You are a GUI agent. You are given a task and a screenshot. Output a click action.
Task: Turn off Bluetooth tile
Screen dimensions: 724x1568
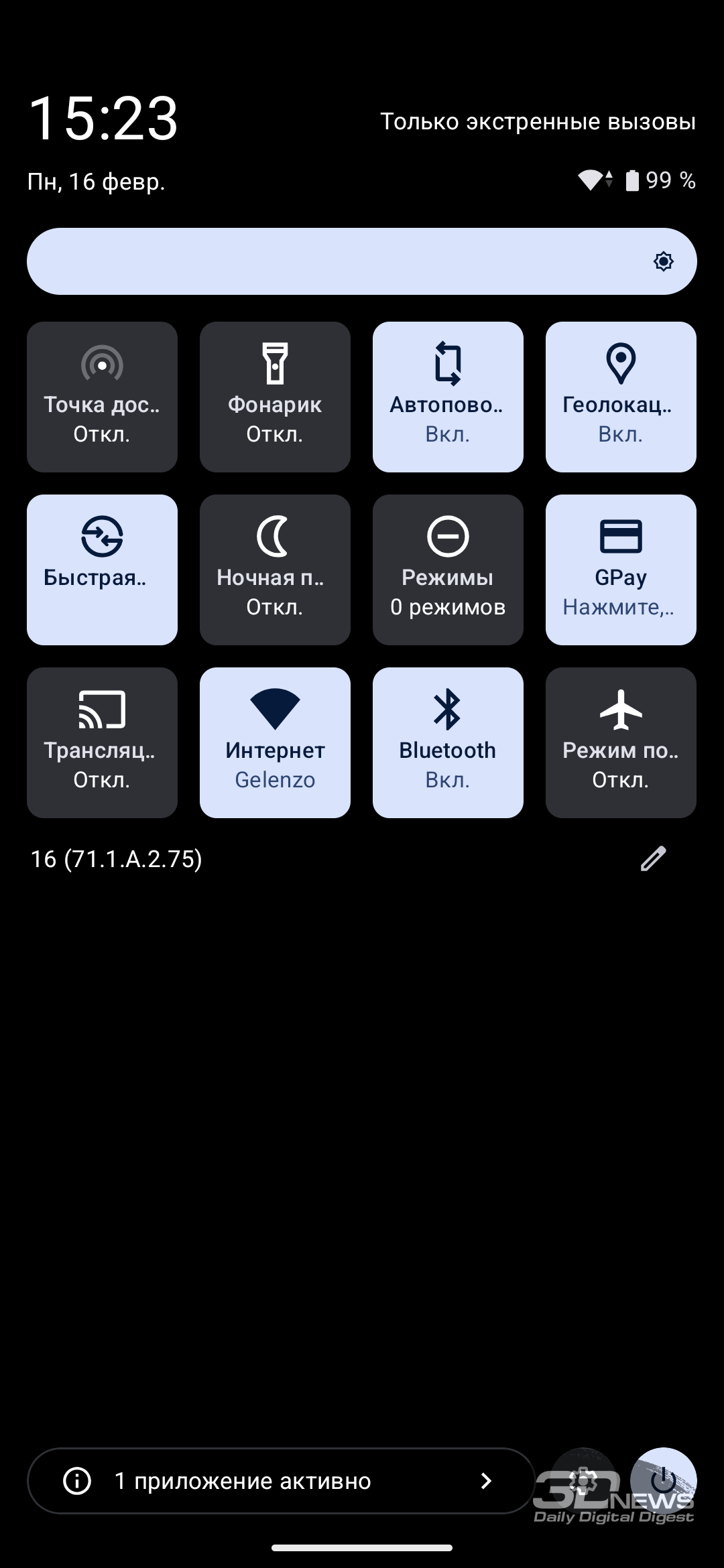point(448,742)
